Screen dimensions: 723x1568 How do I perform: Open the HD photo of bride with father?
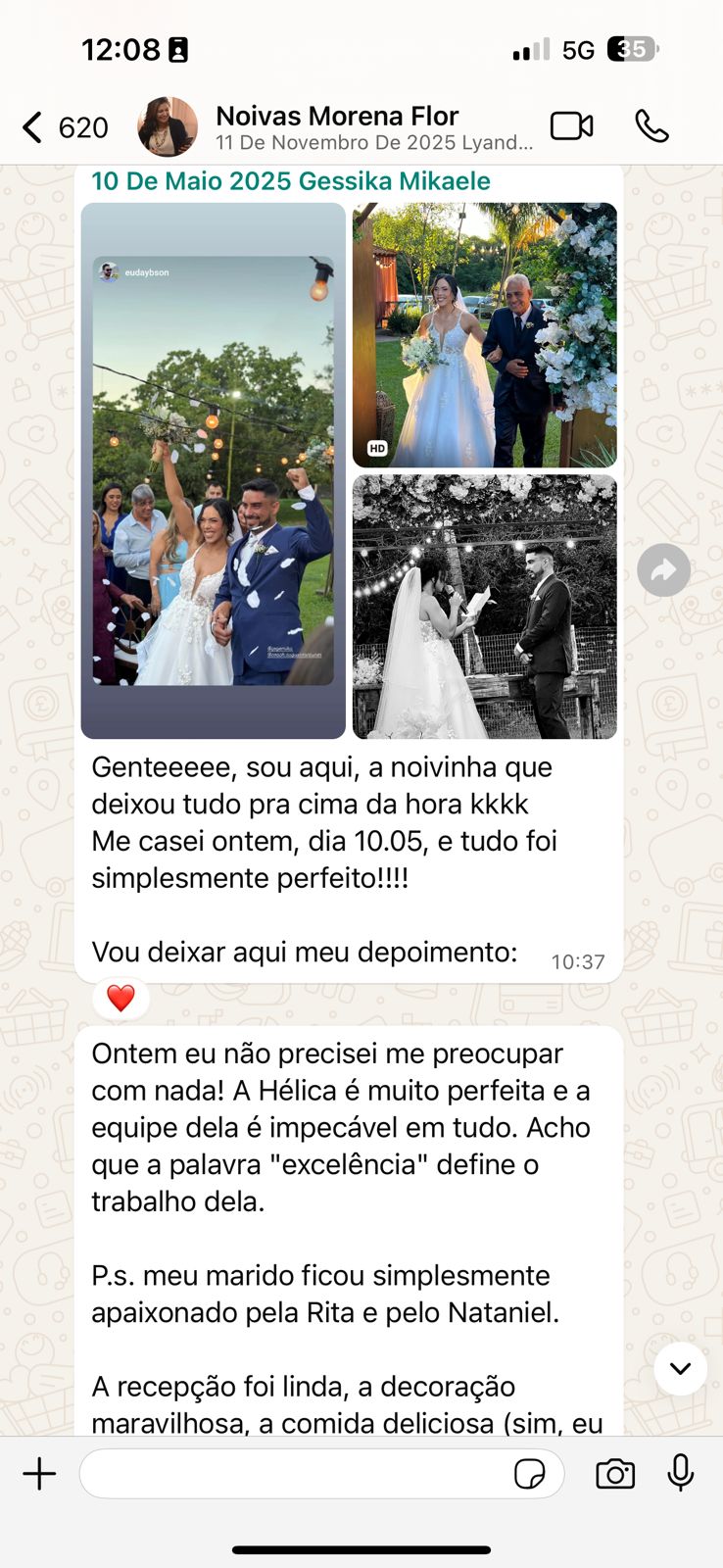click(x=485, y=335)
